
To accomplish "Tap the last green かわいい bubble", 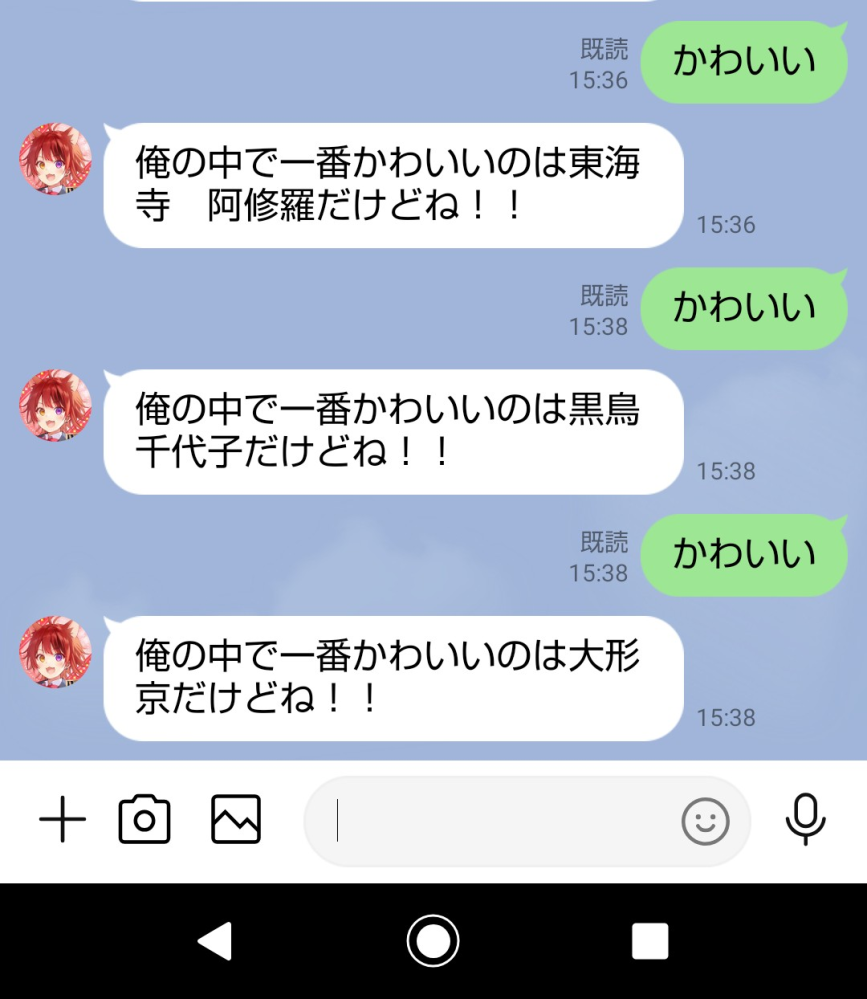I will (x=744, y=555).
